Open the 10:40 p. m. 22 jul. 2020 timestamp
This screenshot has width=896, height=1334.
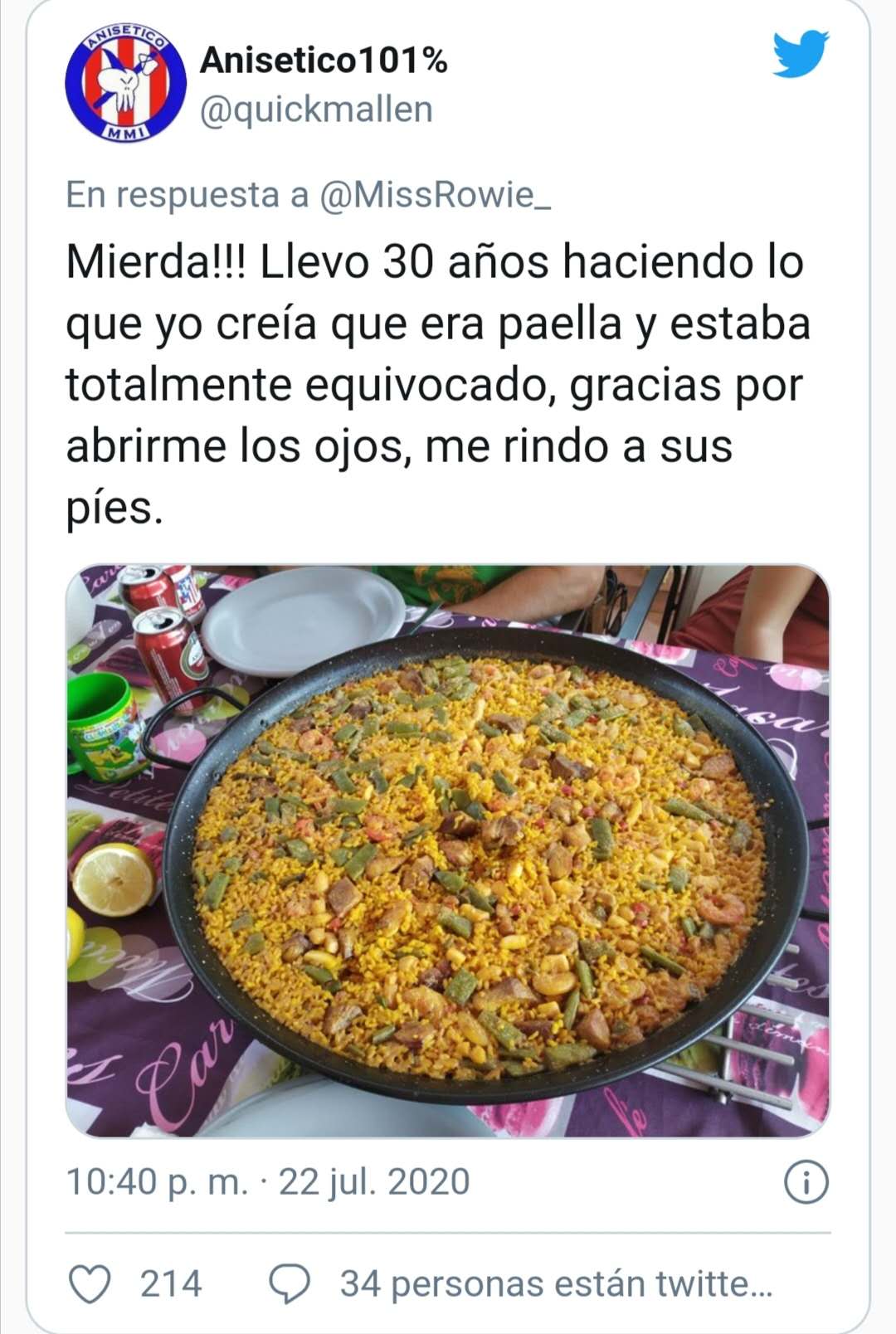click(268, 1181)
